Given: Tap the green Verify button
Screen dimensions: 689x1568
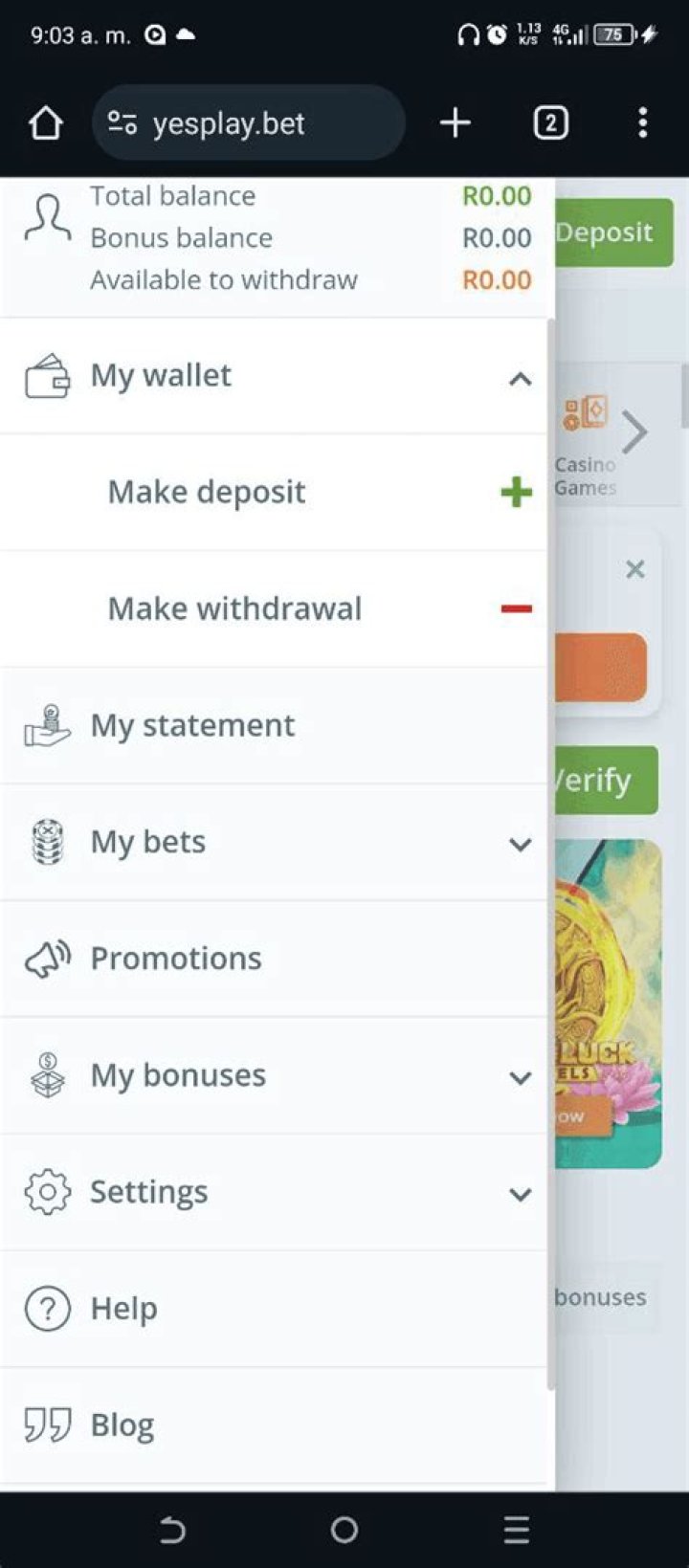Looking at the screenshot, I should click(x=607, y=781).
